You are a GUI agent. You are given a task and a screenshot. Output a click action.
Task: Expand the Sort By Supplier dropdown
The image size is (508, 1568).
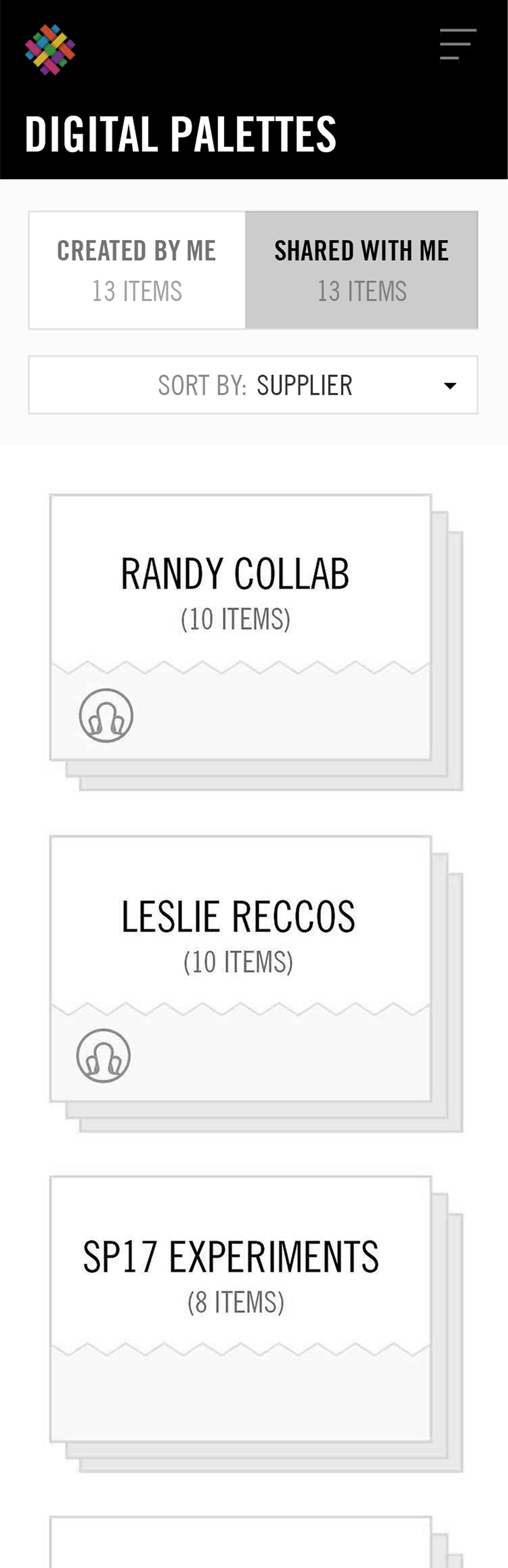click(x=253, y=385)
